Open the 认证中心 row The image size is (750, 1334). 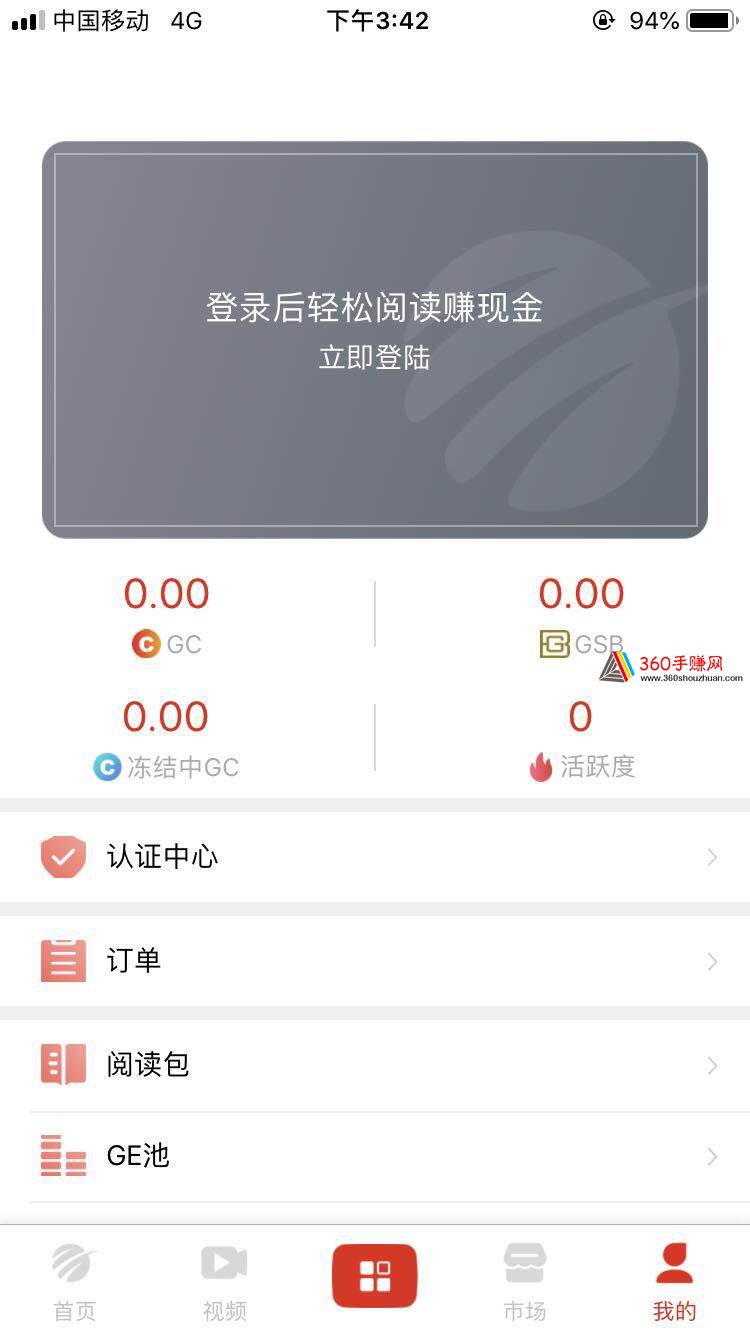(x=375, y=857)
